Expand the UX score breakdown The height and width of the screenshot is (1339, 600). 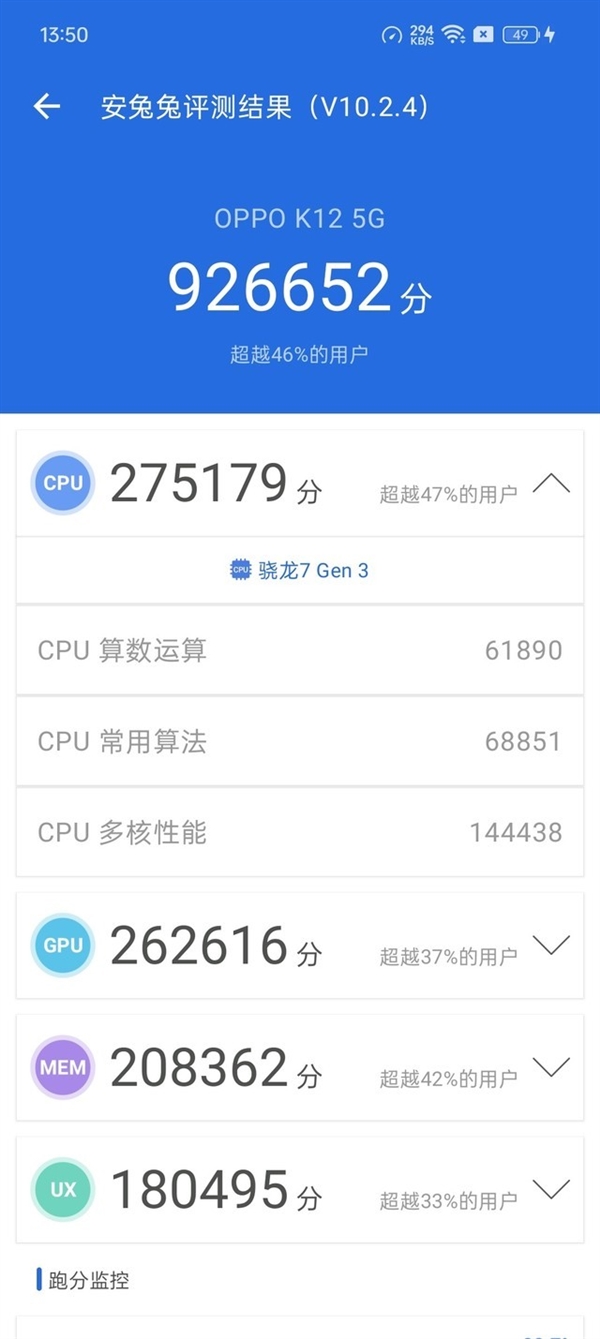[x=551, y=1189]
